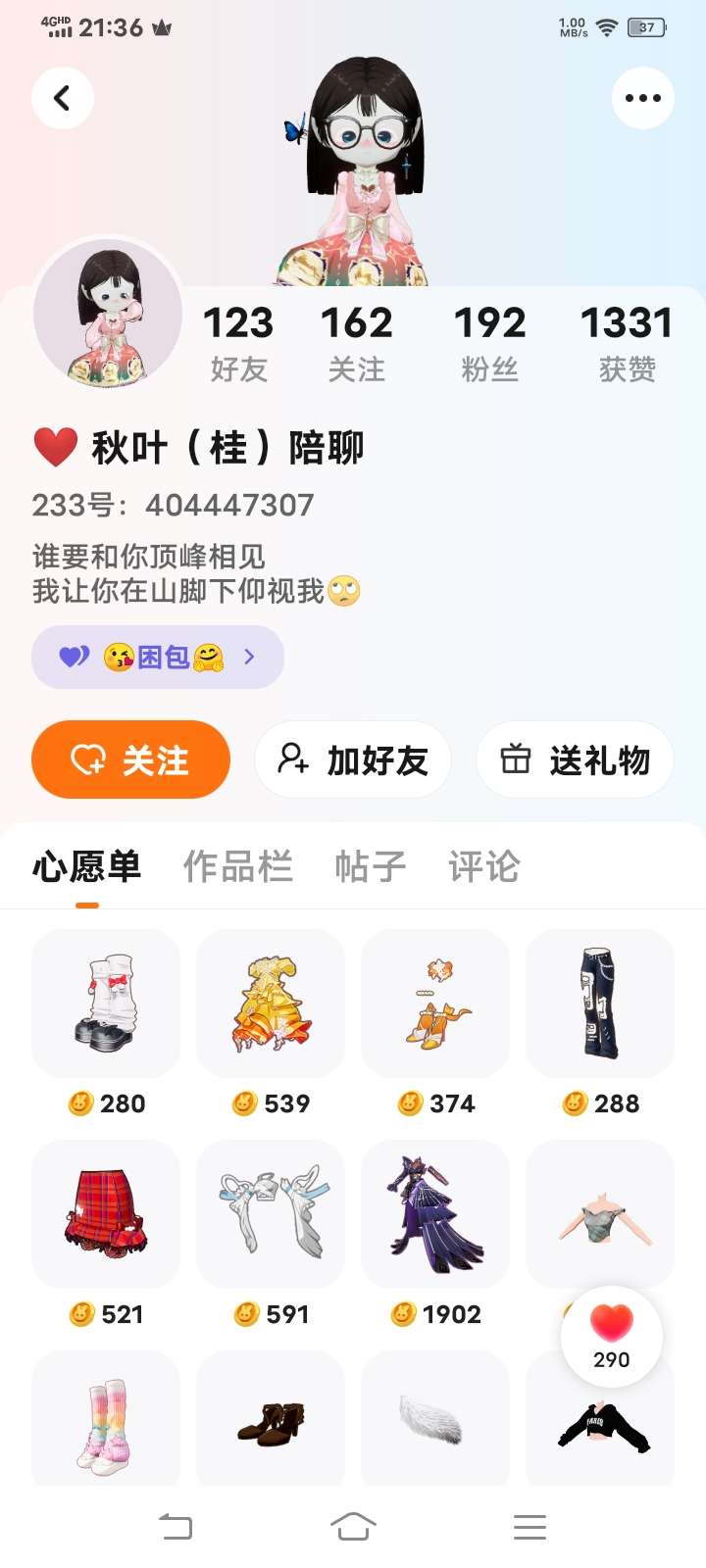Open the wishlist item priced 280
Screen dimensions: 706x1568
[x=106, y=1004]
